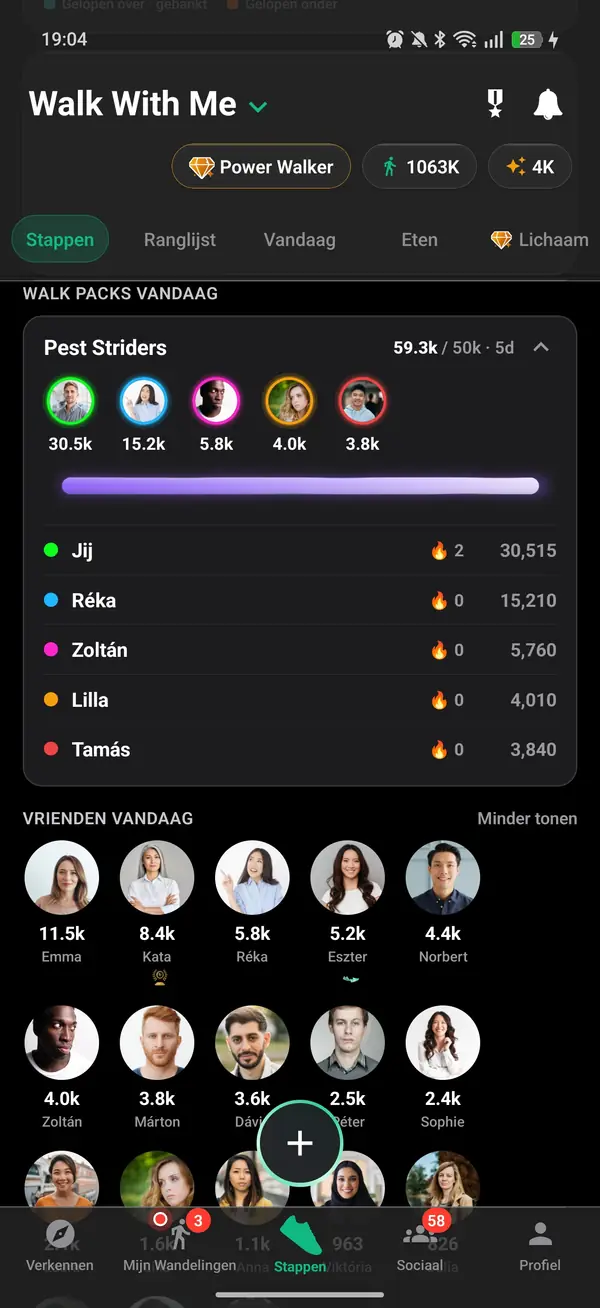Tap the plus floating action button
The image size is (600, 1308).
300,1144
